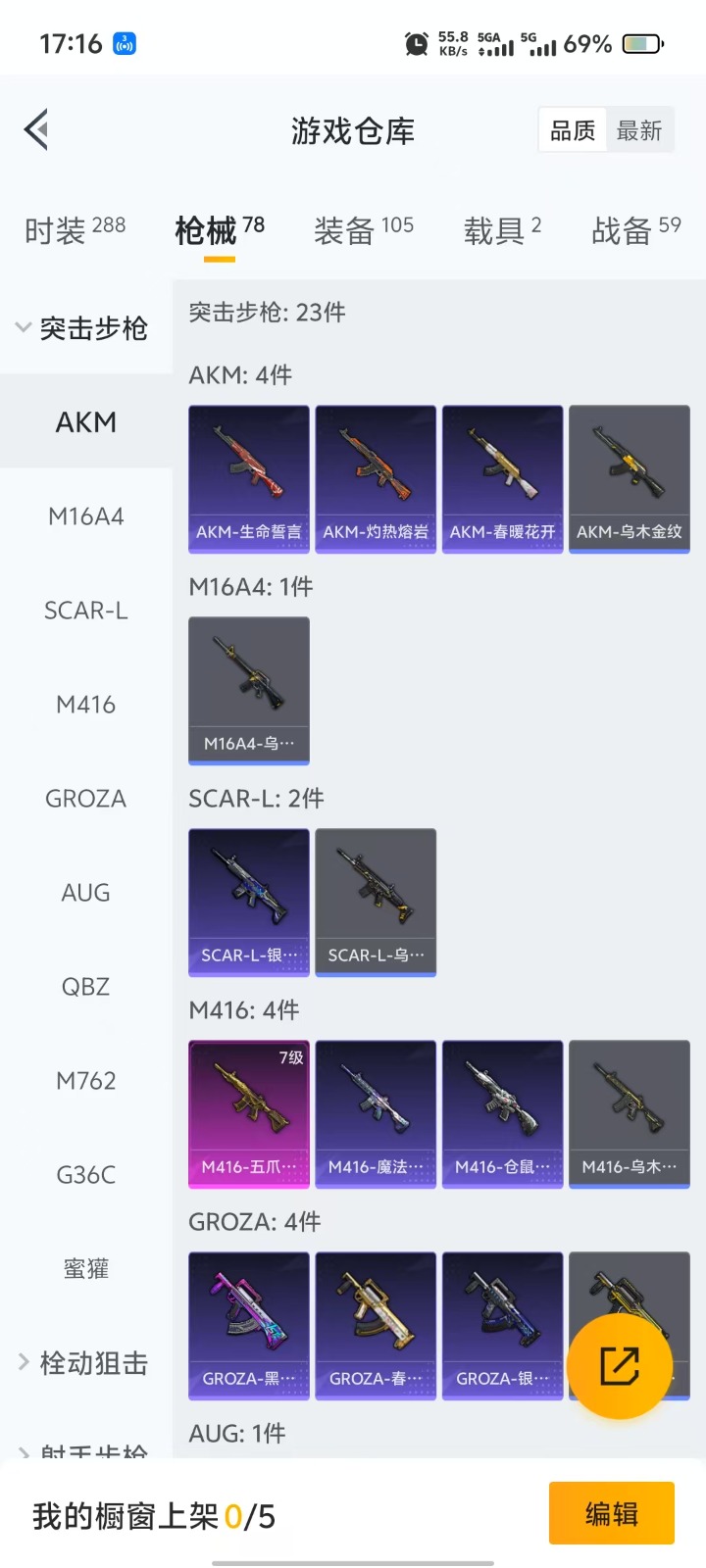
Task: Switch to the 时装 tab
Action: point(75,230)
